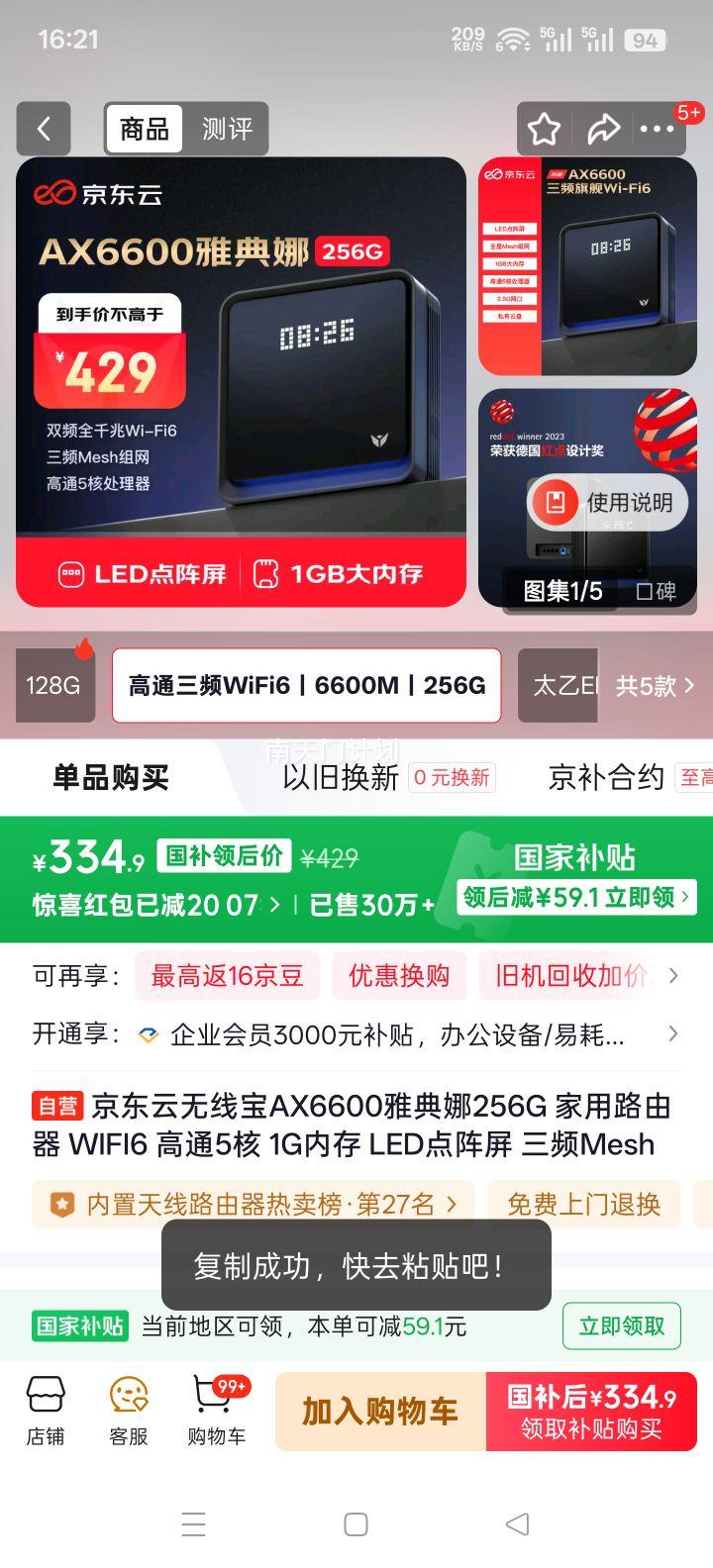Select the 商品 tab at top
The image size is (713, 1568).
coord(144,129)
